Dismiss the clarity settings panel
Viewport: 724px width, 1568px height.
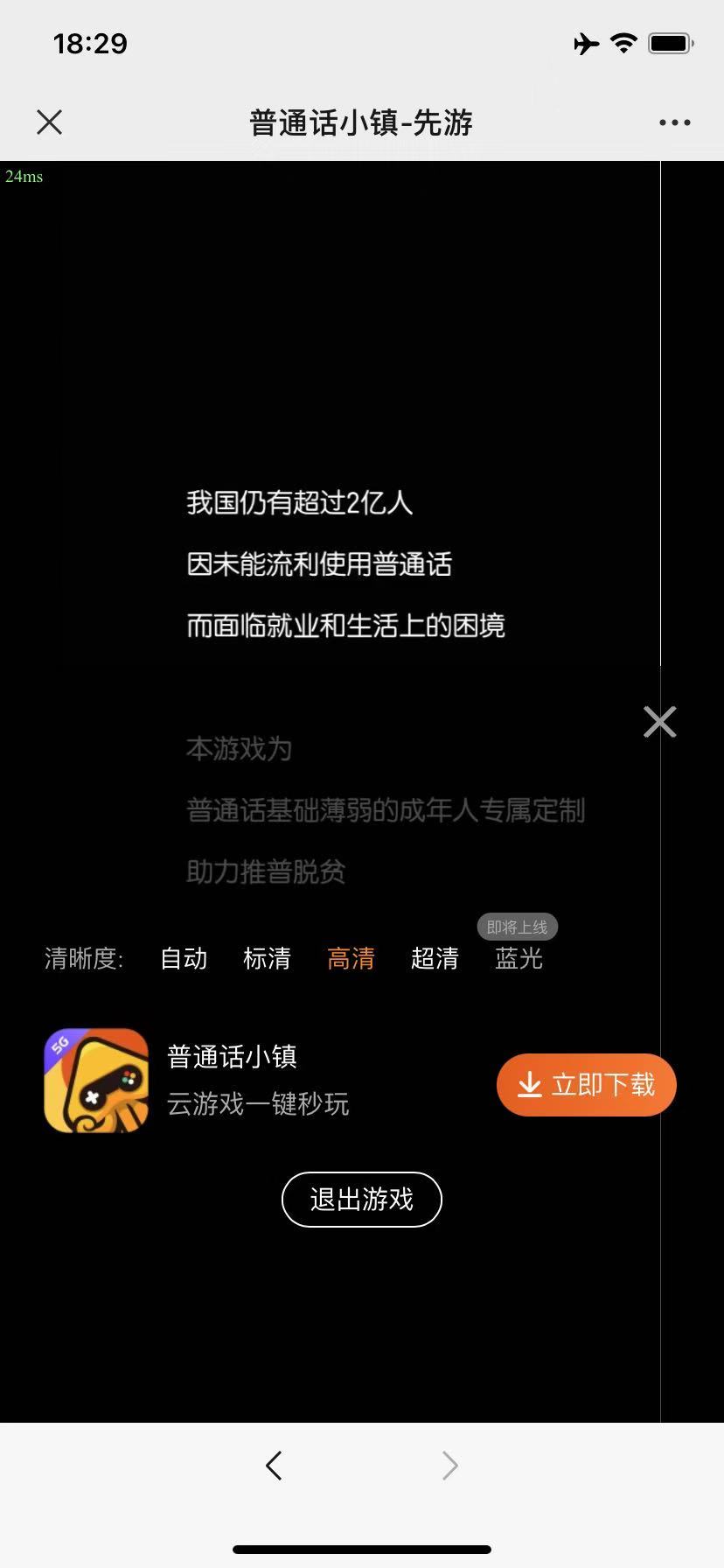[x=659, y=722]
